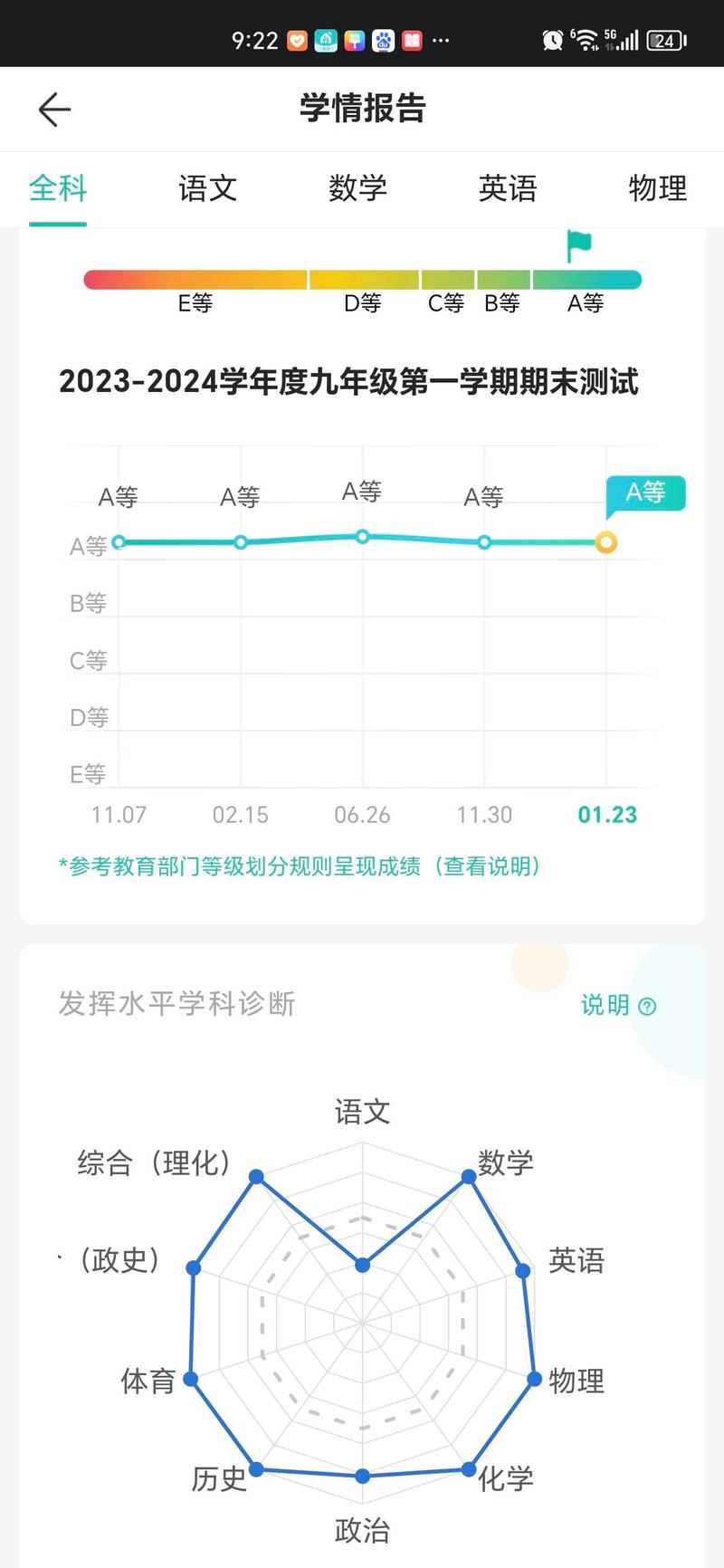The height and width of the screenshot is (1568, 724).
Task: Switch to the 物理 tab
Action: click(657, 189)
